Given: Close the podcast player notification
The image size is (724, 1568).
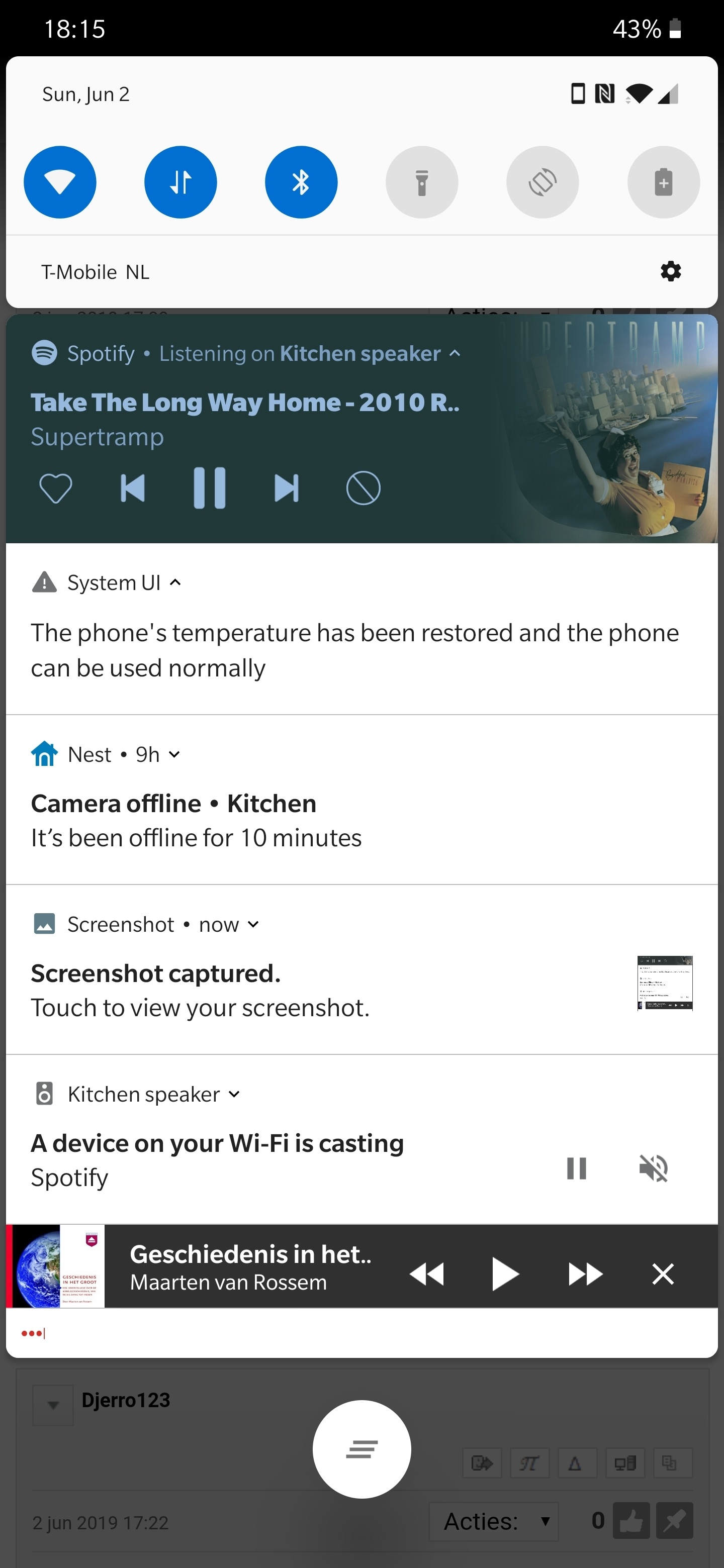Looking at the screenshot, I should pos(663,1274).
